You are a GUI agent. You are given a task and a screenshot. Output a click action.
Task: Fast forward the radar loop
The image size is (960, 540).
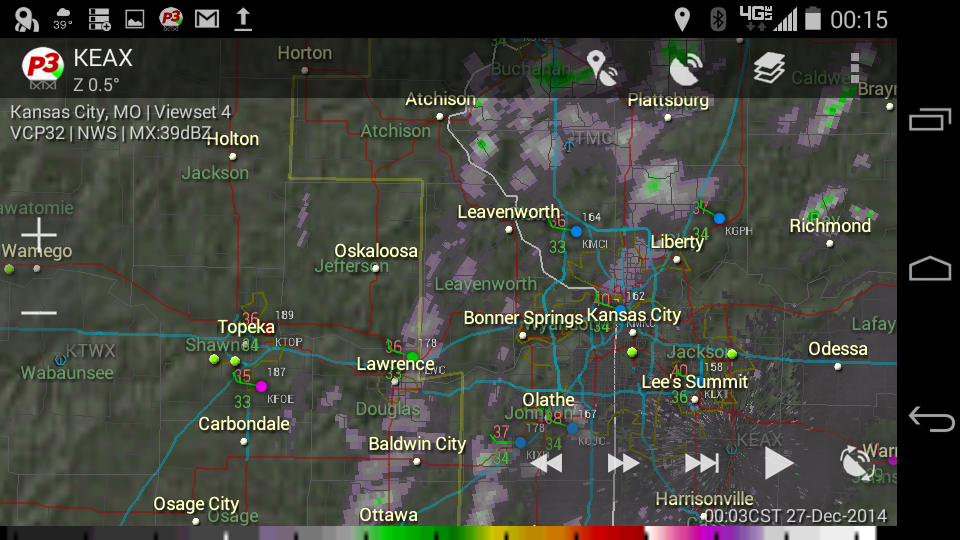[x=623, y=463]
